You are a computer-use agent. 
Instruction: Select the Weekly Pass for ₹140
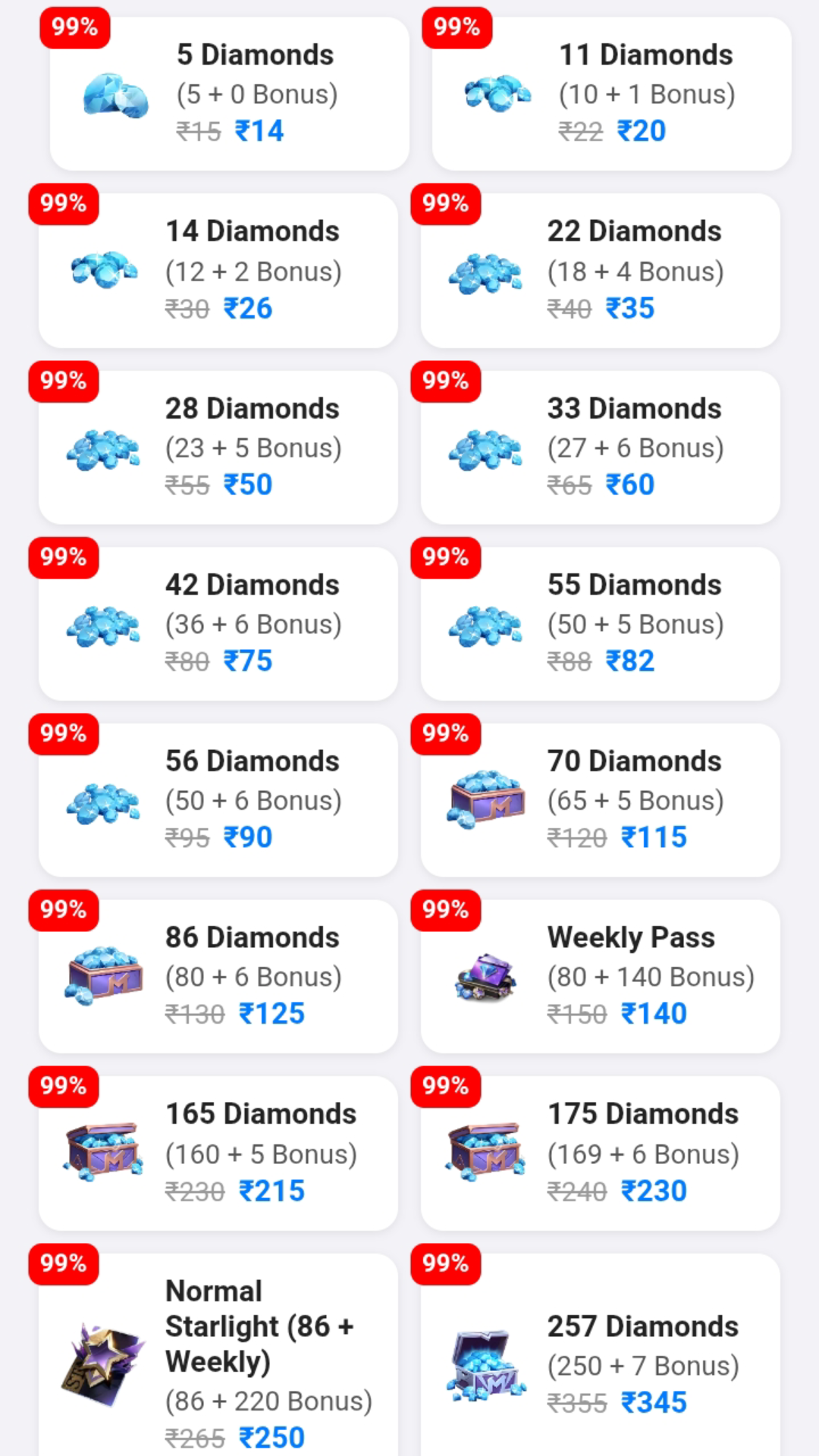(x=601, y=977)
